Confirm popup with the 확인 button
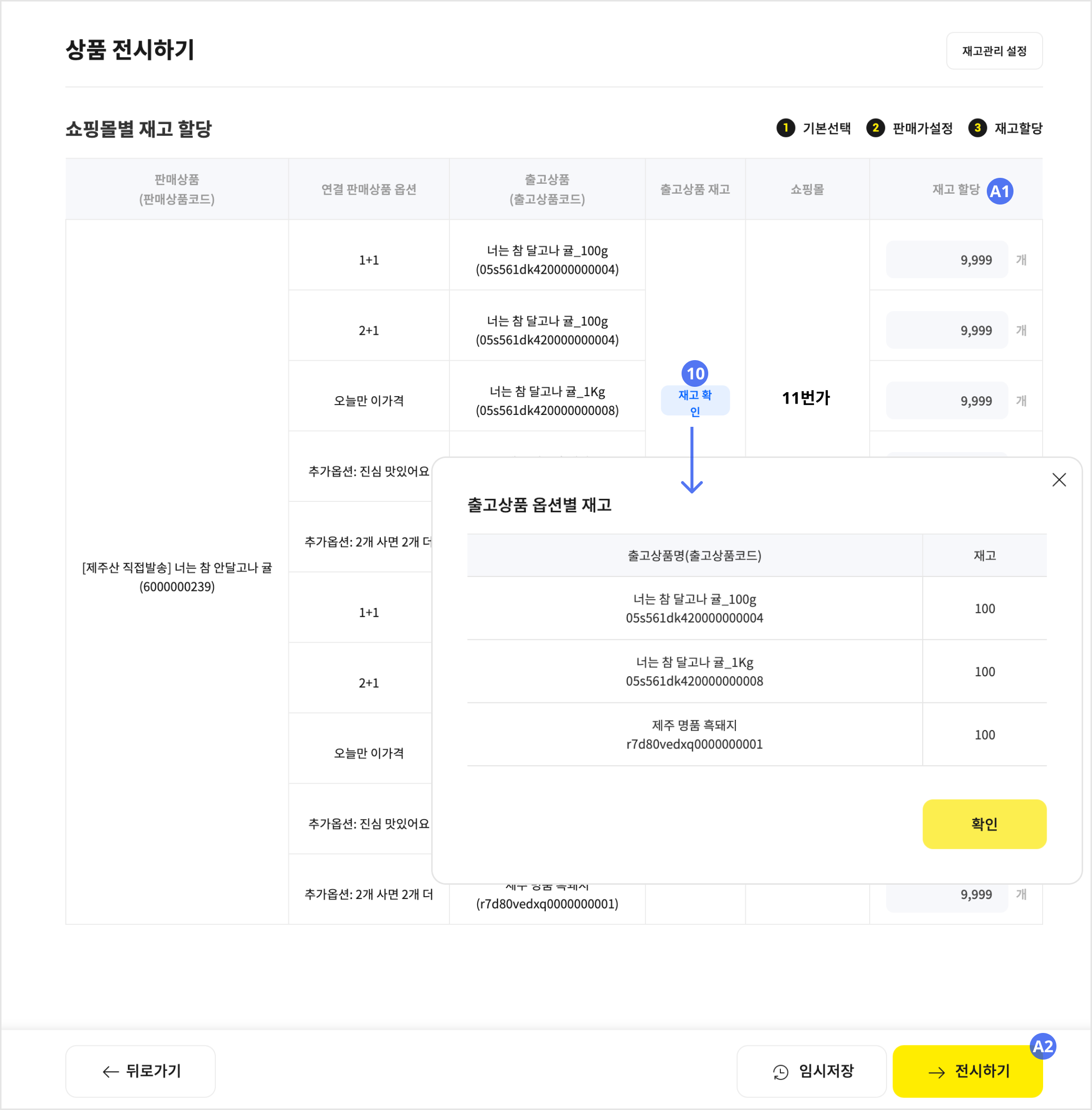The width and height of the screenshot is (1092, 1110). tap(984, 823)
